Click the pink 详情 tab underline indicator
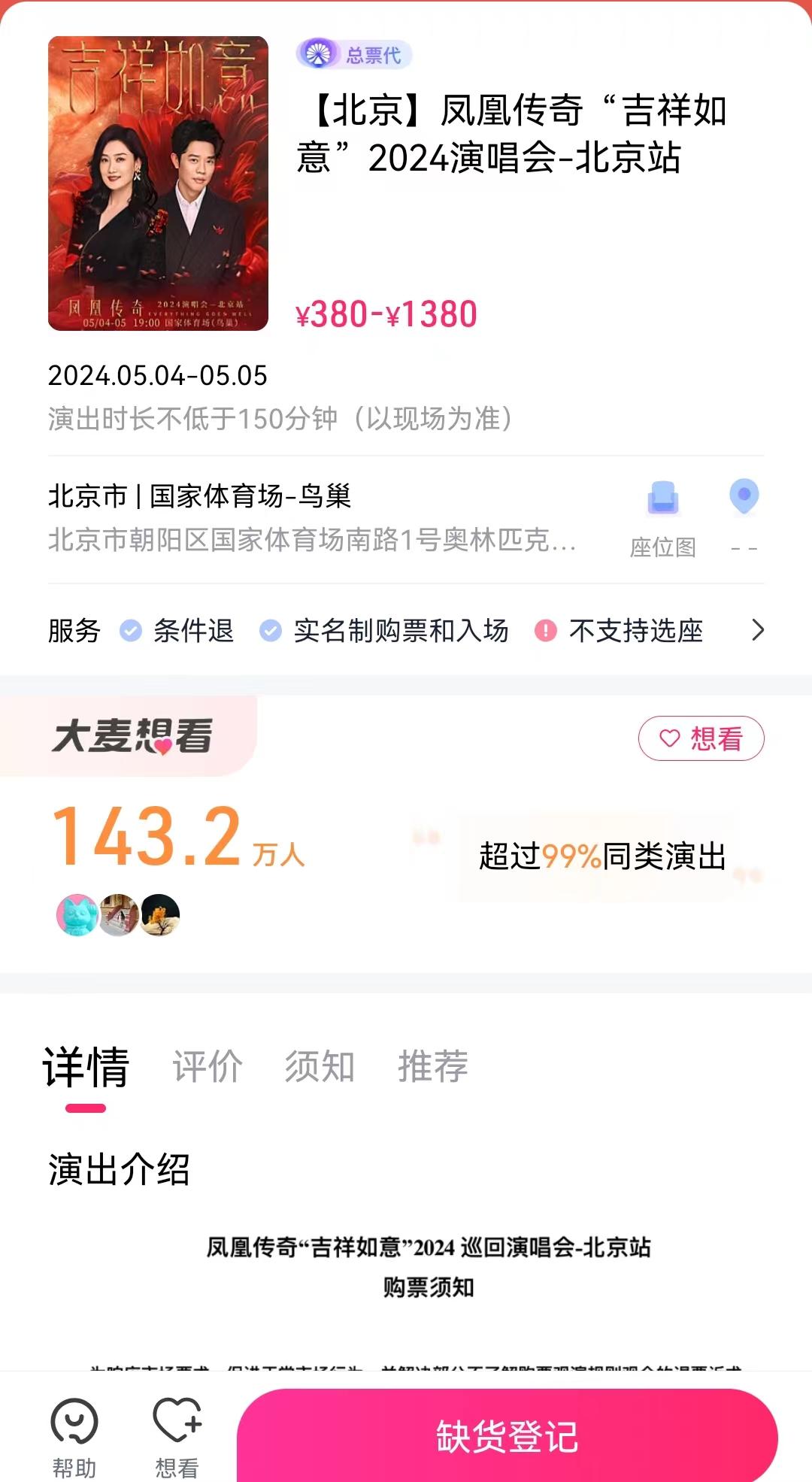Screen dimensions: 812x1482 click(88, 1104)
